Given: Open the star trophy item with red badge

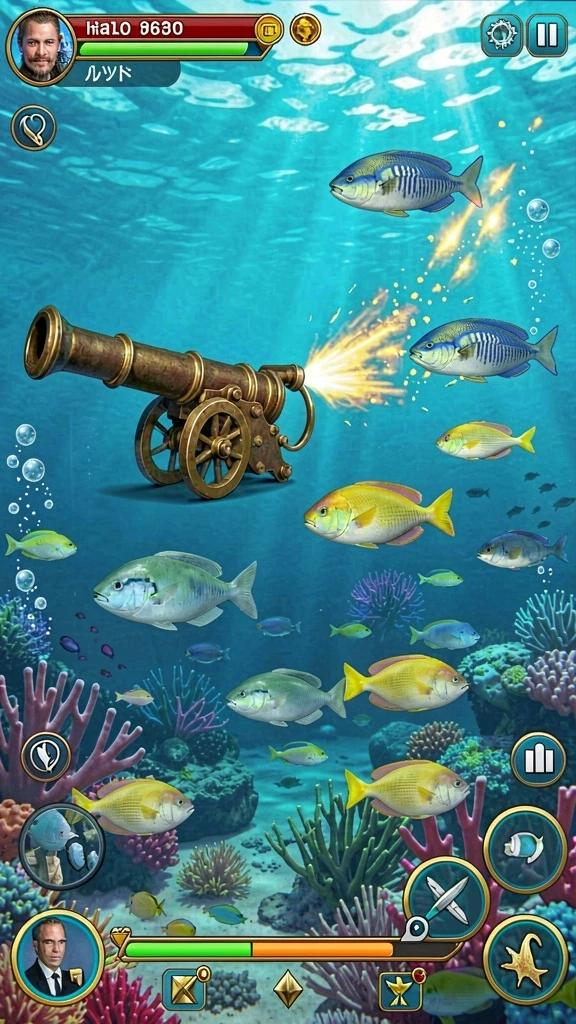Looking at the screenshot, I should (401, 990).
